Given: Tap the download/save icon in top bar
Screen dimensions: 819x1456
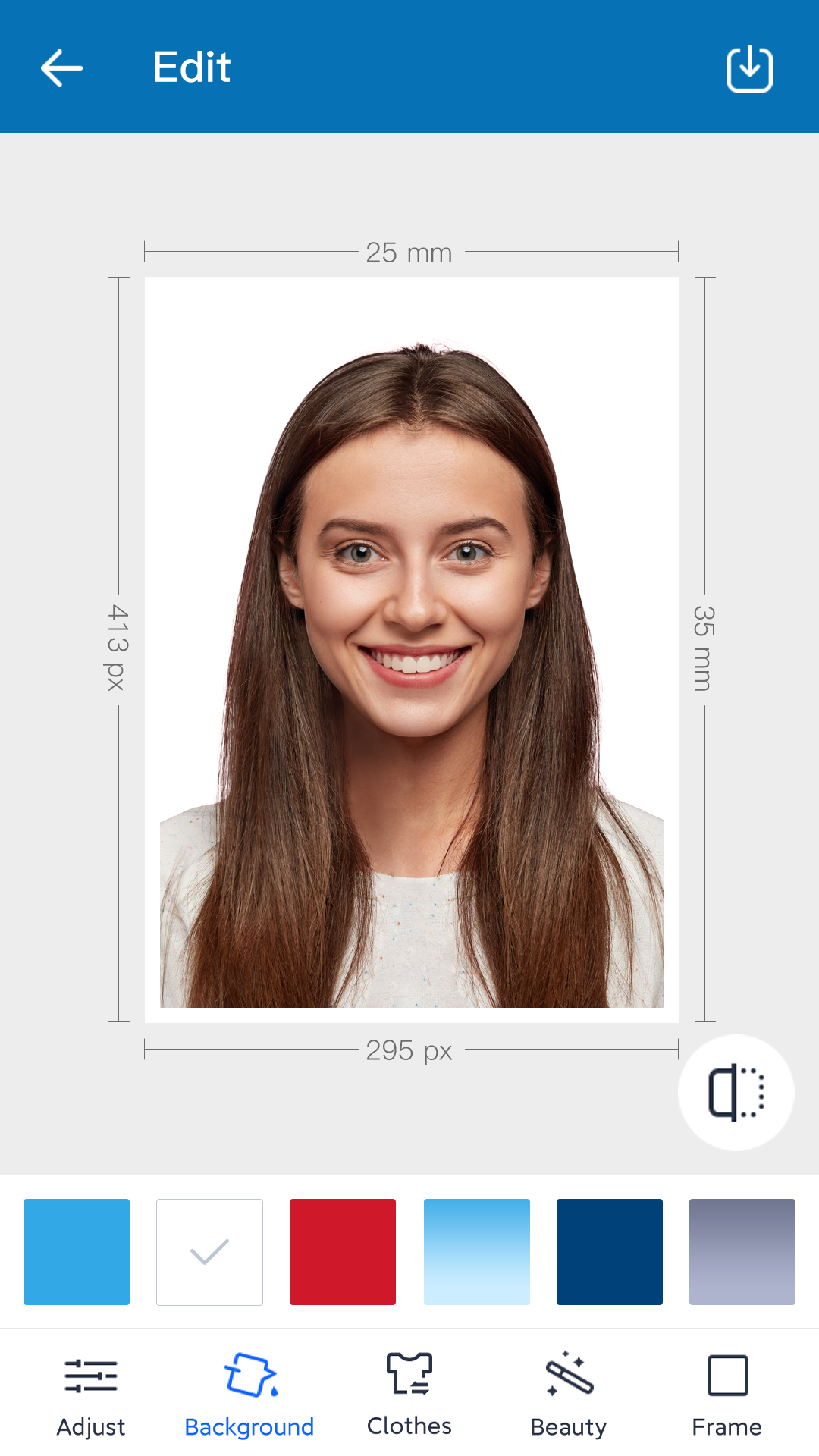Looking at the screenshot, I should coord(749,68).
